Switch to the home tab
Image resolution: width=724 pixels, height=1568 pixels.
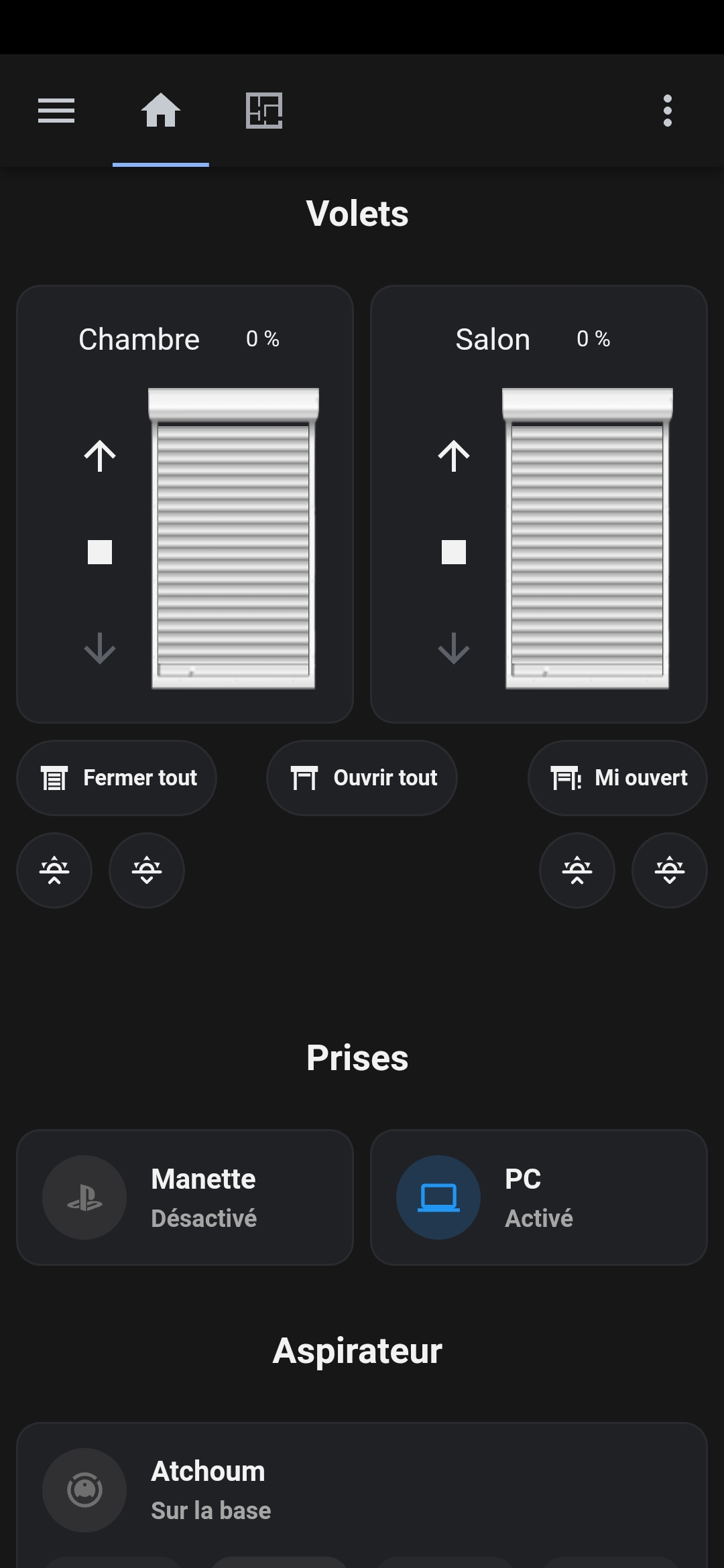click(x=161, y=111)
